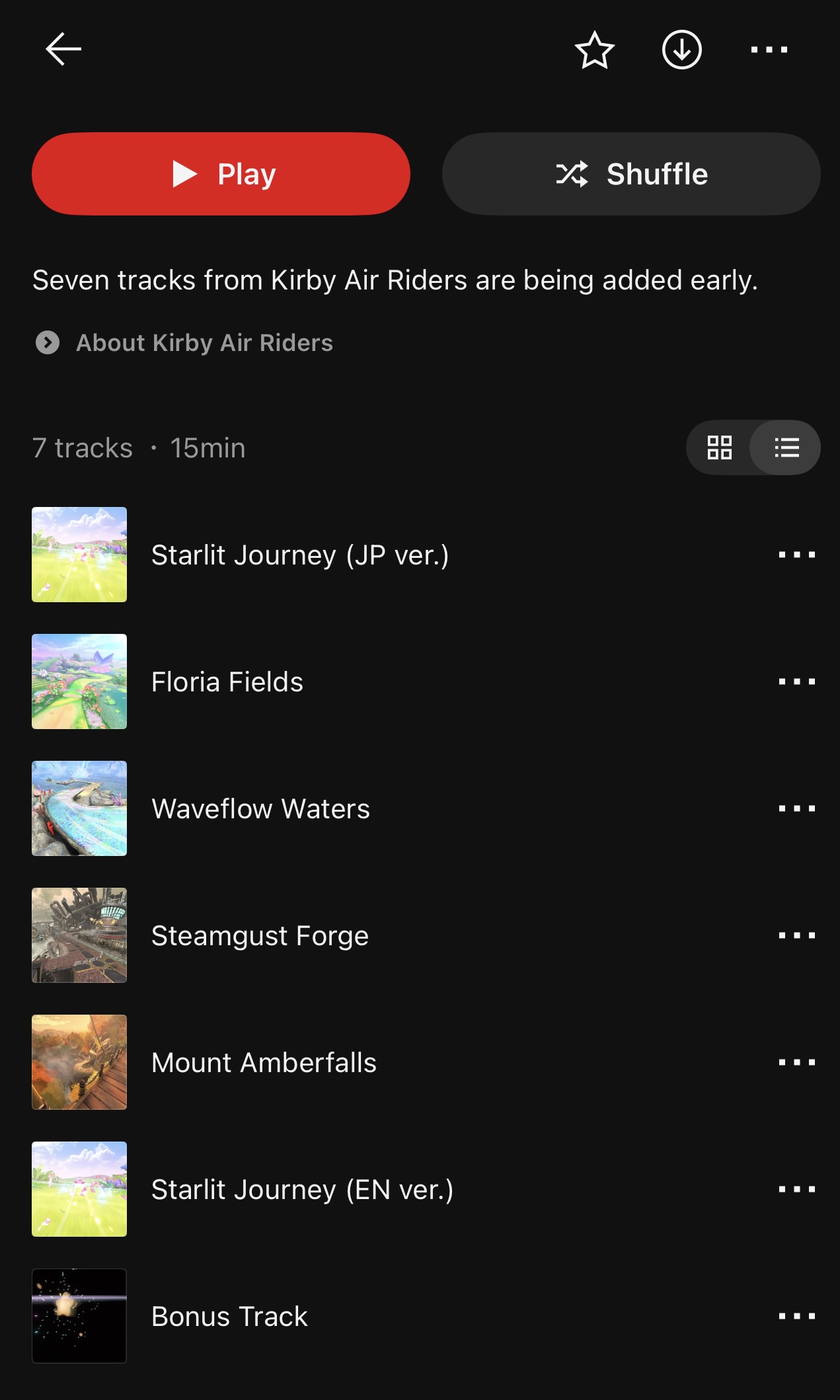Image resolution: width=840 pixels, height=1400 pixels.
Task: Shuffle the playlist tracks
Action: point(631,174)
